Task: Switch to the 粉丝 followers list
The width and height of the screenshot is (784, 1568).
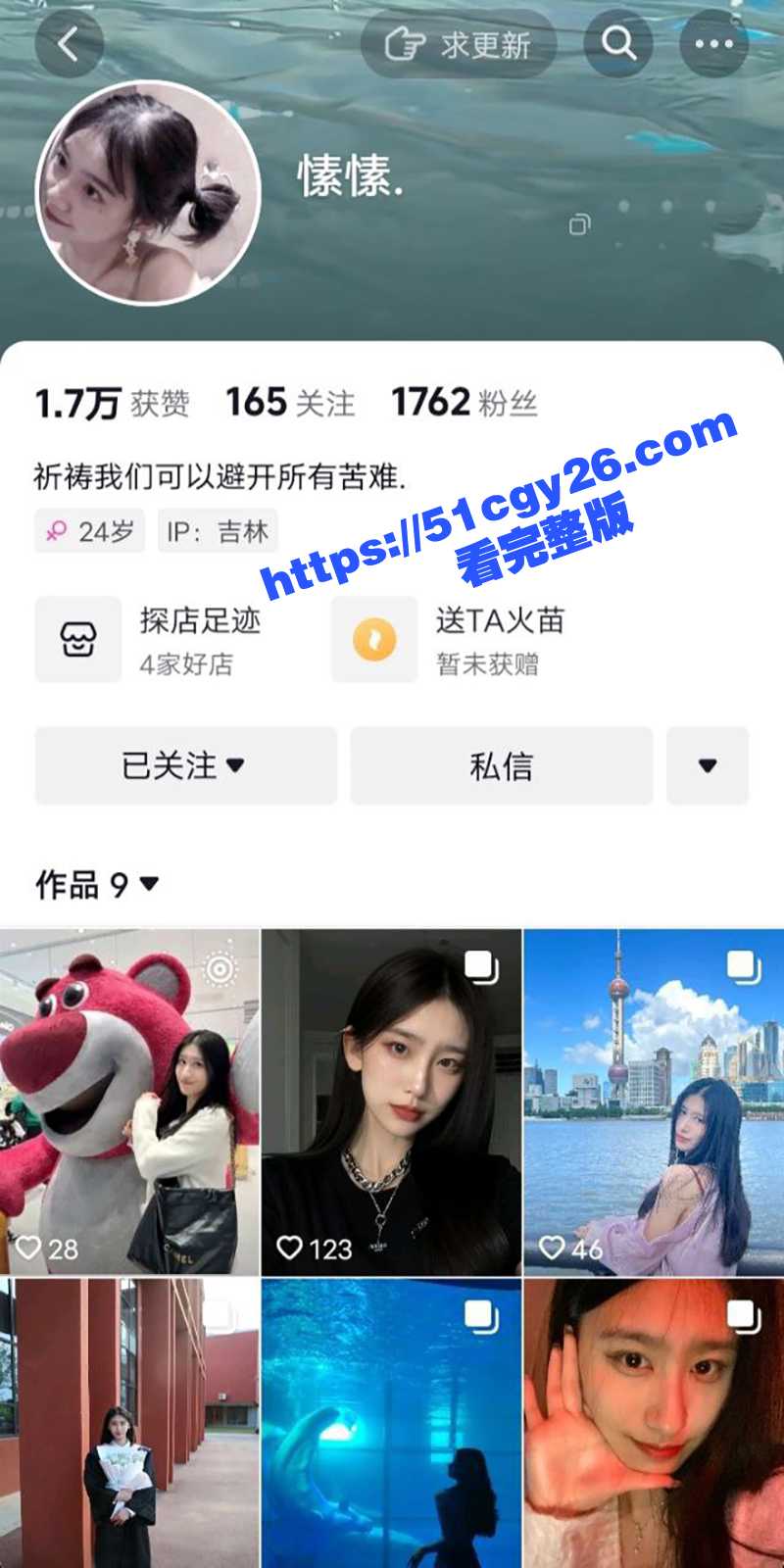Action: 466,402
